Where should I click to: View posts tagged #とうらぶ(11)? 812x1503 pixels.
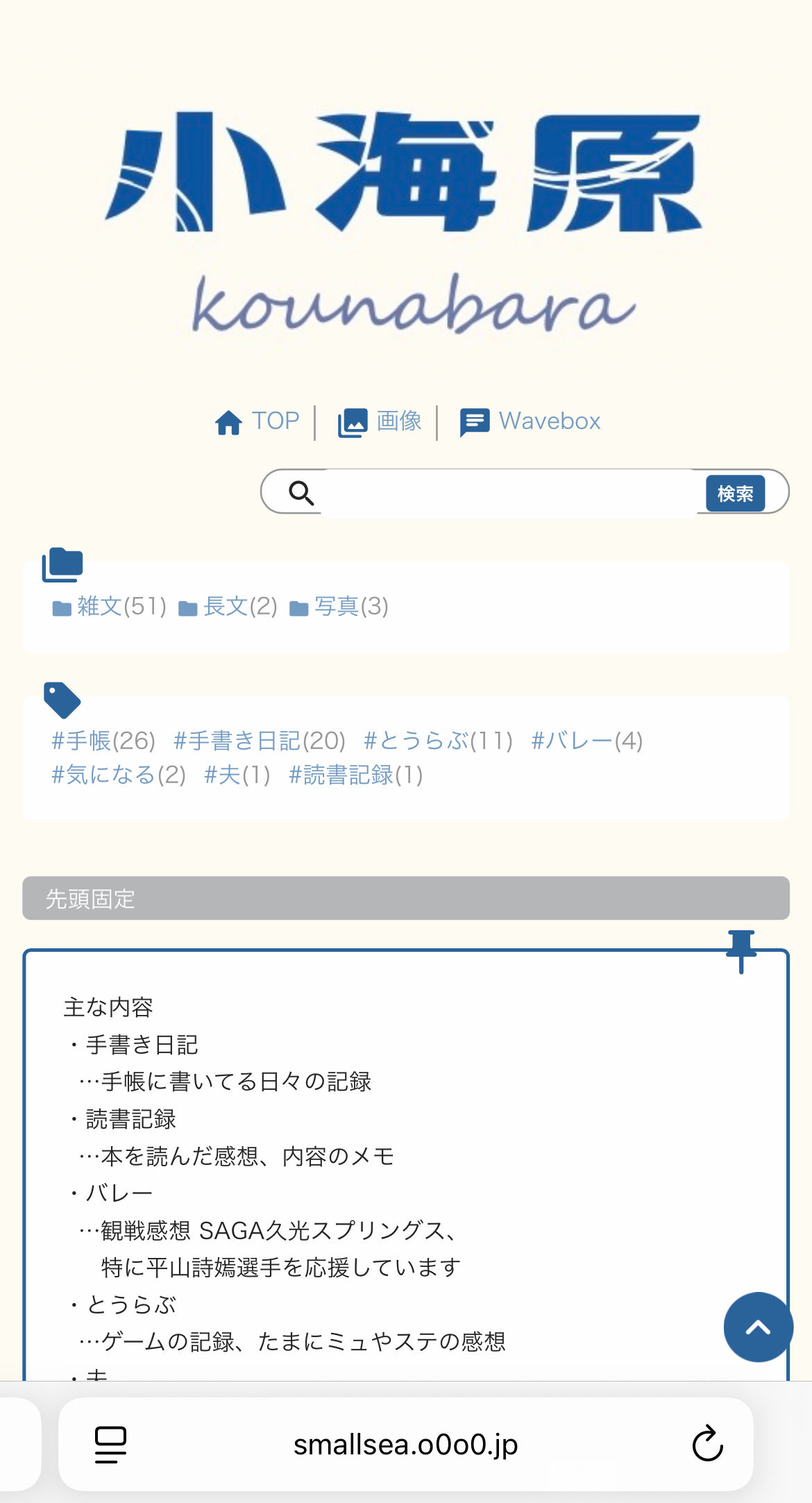point(438,741)
